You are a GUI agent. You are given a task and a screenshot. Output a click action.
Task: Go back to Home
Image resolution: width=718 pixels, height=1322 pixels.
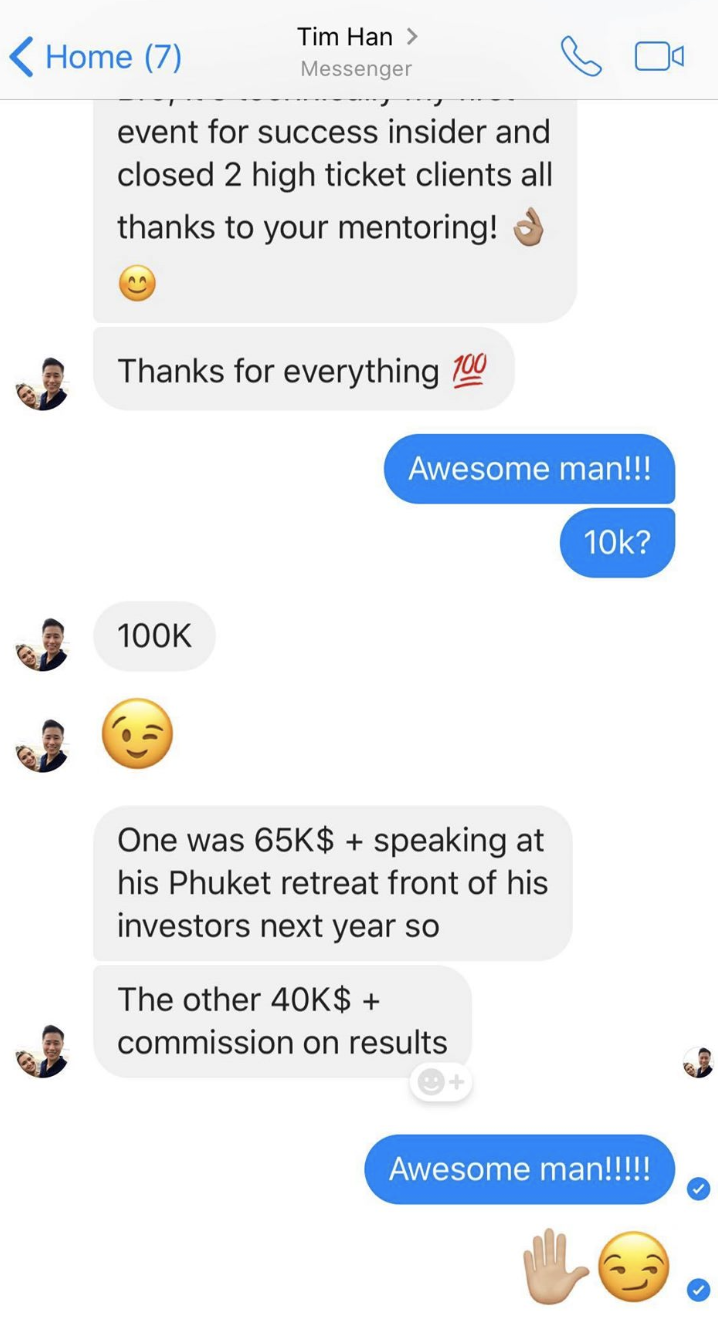pyautogui.click(x=96, y=56)
